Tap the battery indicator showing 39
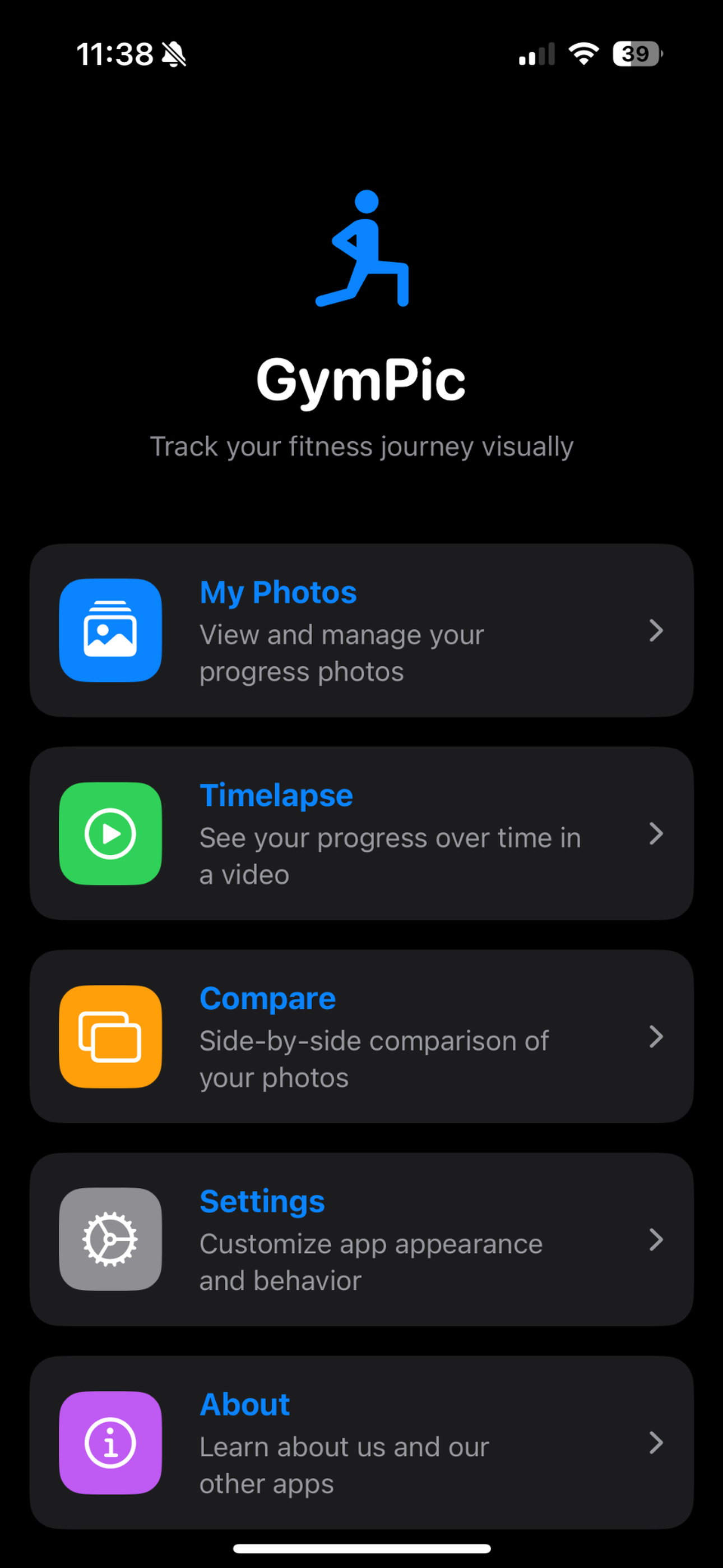Screen dimensions: 723x1568 coord(636,54)
